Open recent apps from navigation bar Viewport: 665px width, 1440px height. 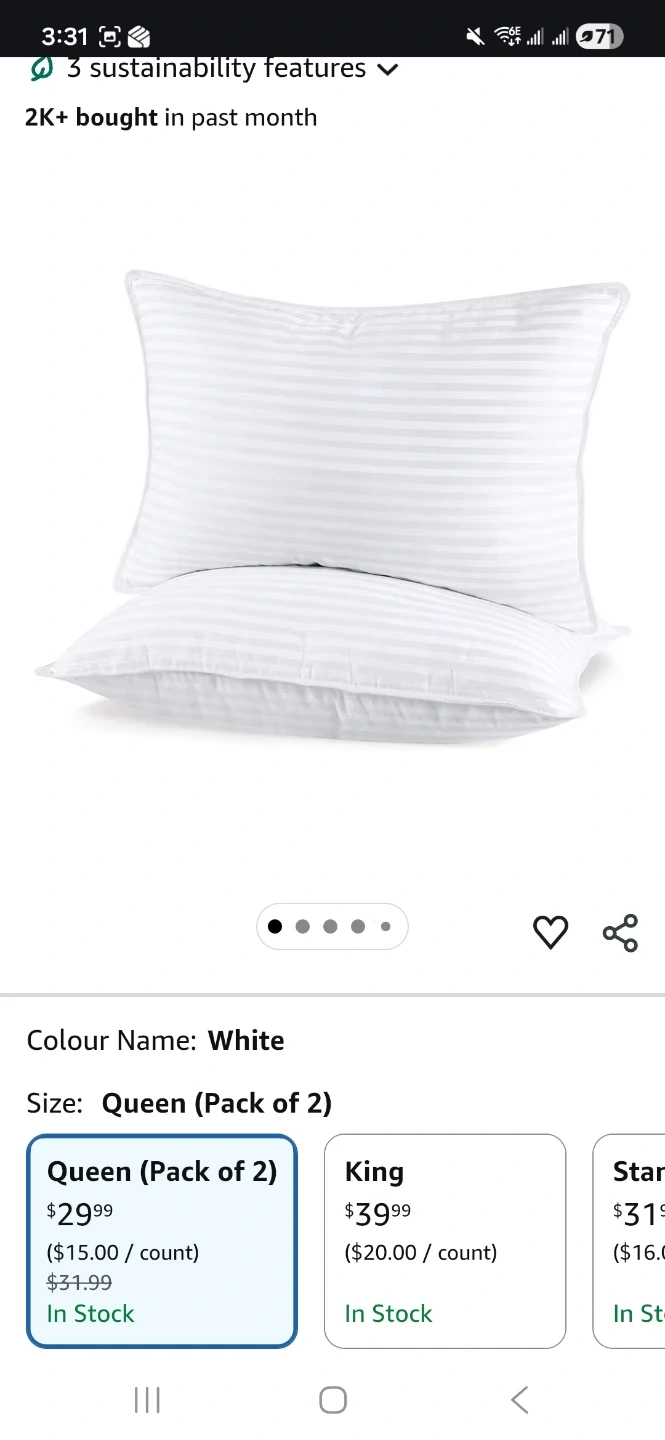(x=147, y=1399)
